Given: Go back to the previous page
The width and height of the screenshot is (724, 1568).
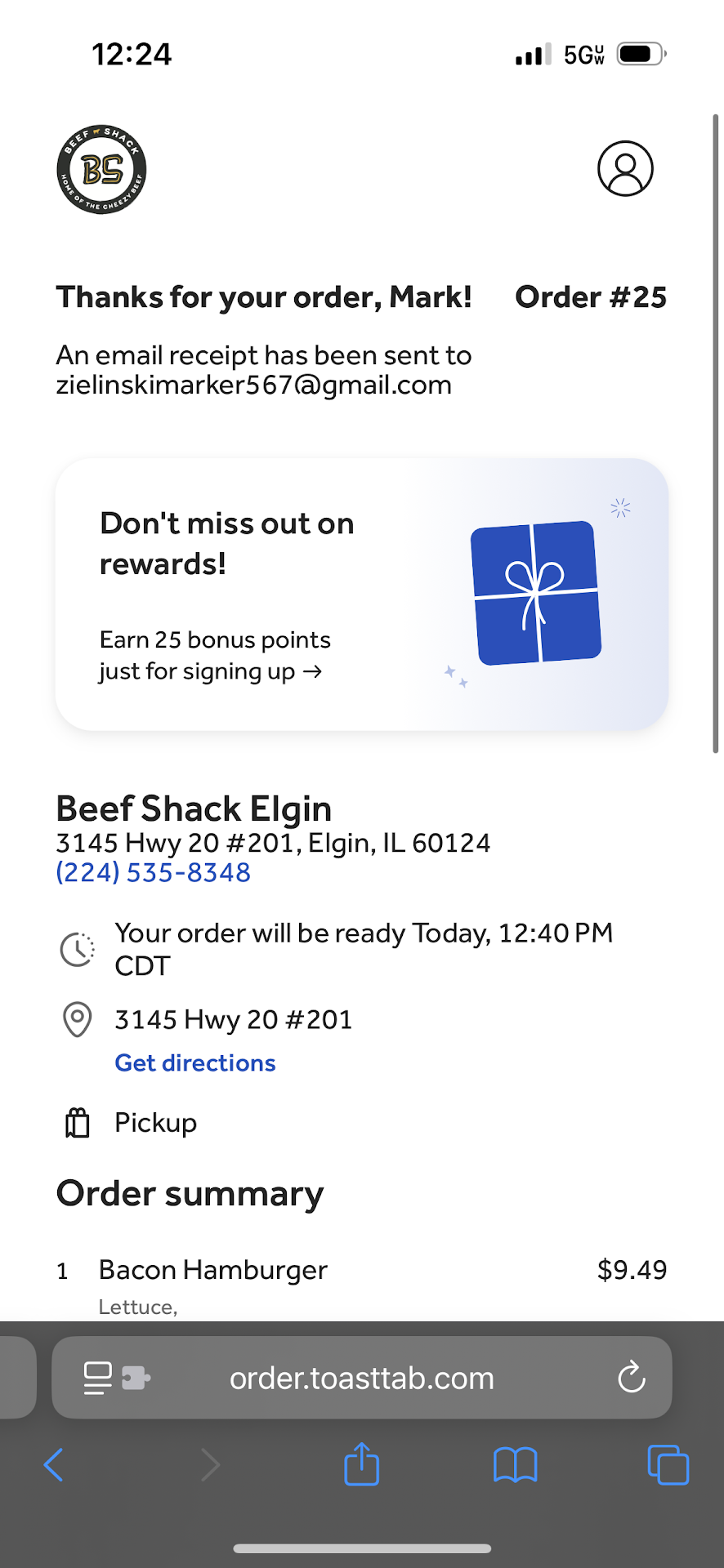Looking at the screenshot, I should coord(54,1464).
